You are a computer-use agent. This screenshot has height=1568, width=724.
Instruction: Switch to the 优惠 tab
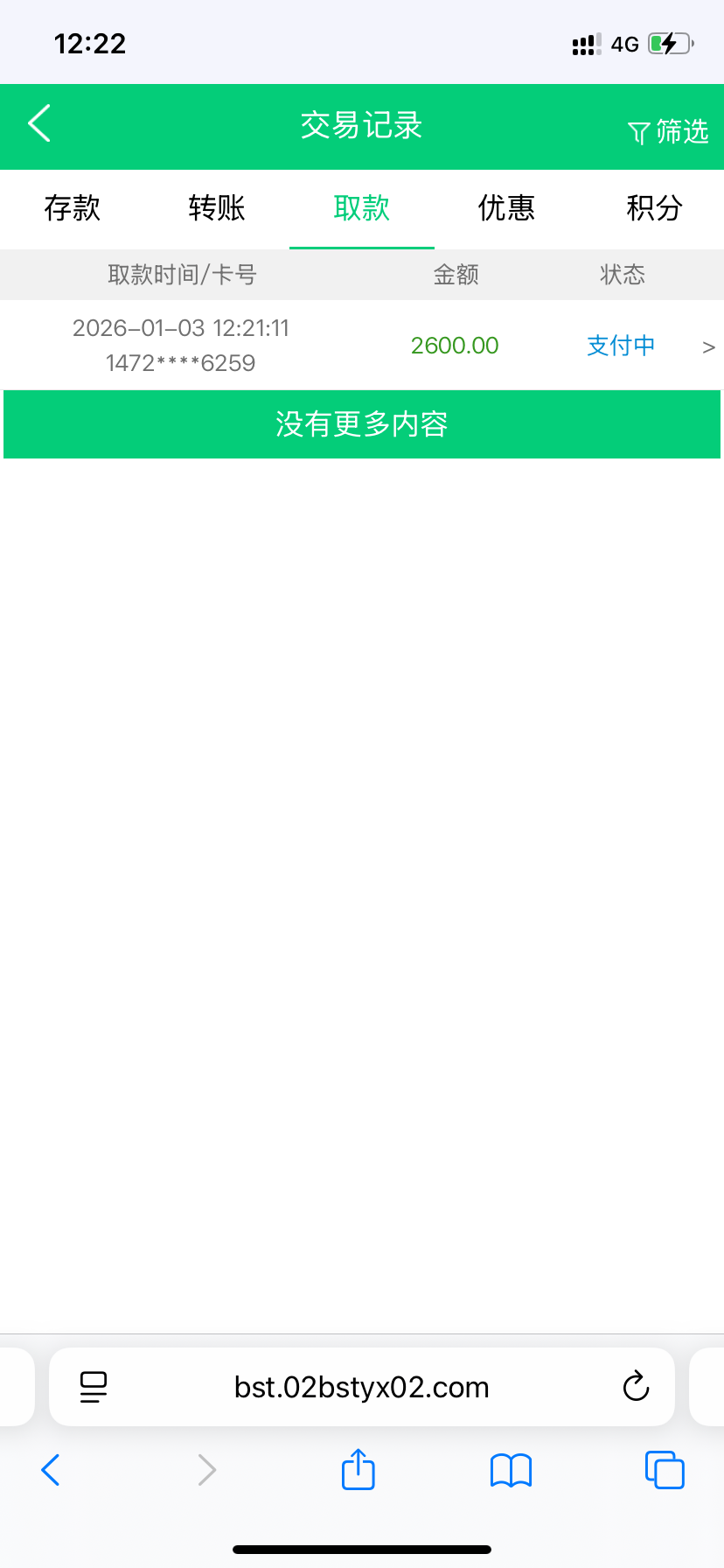coord(506,208)
